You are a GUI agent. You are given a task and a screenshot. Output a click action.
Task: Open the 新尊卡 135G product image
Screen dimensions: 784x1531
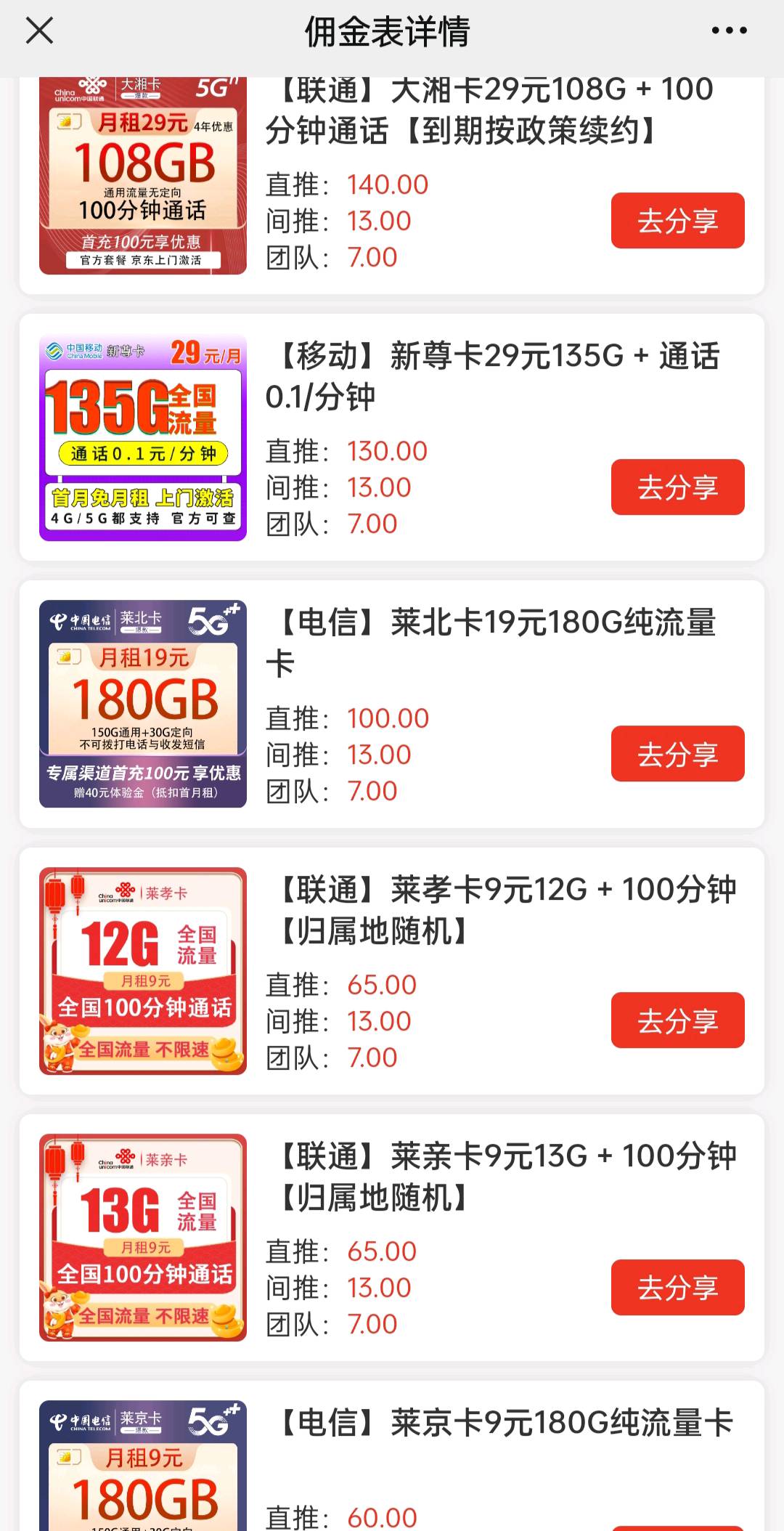click(x=143, y=438)
